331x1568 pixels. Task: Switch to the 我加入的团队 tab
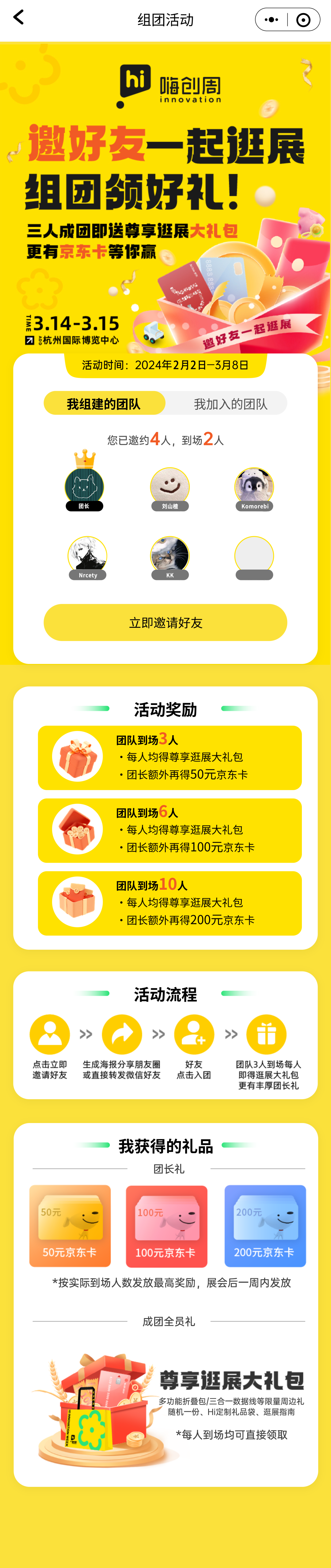230,404
